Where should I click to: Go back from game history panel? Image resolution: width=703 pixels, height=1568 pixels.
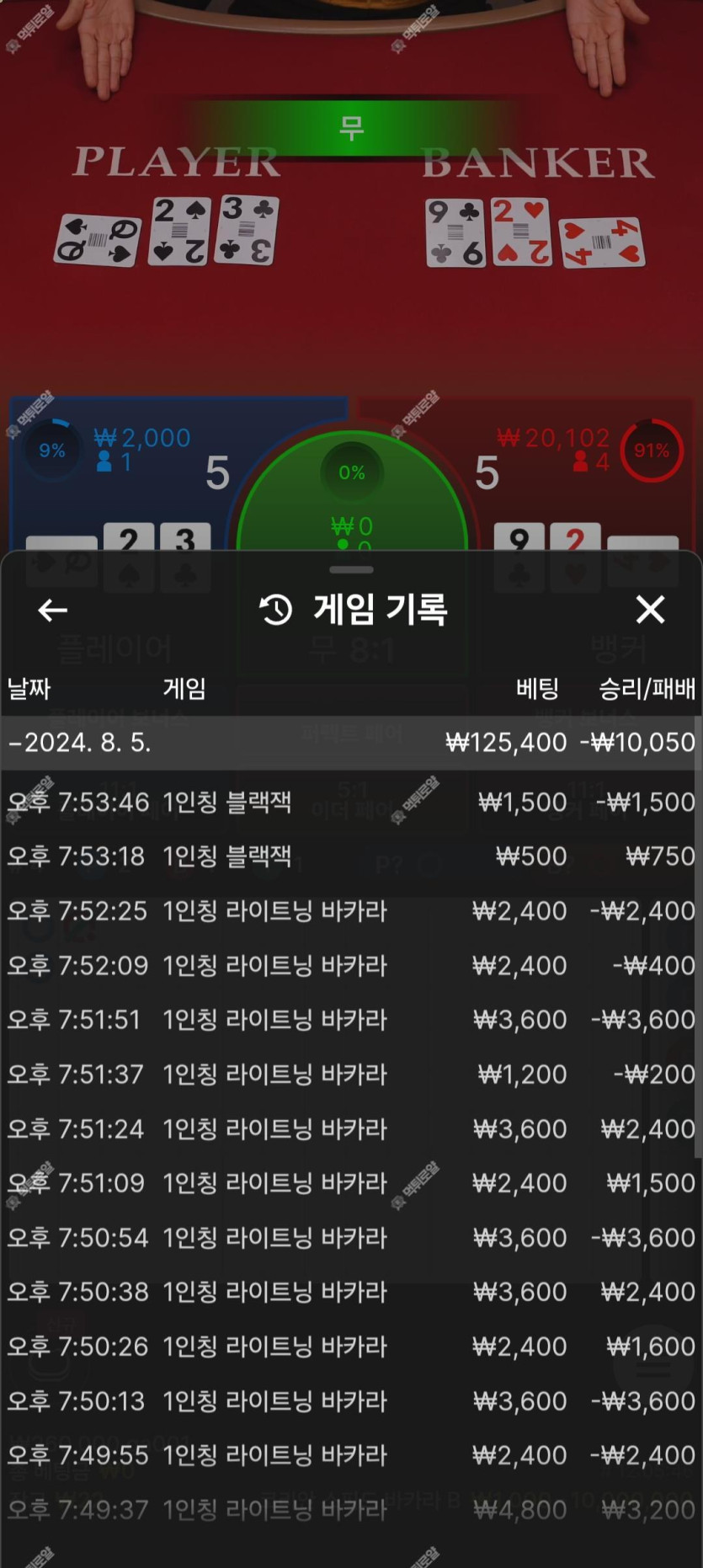coord(53,610)
